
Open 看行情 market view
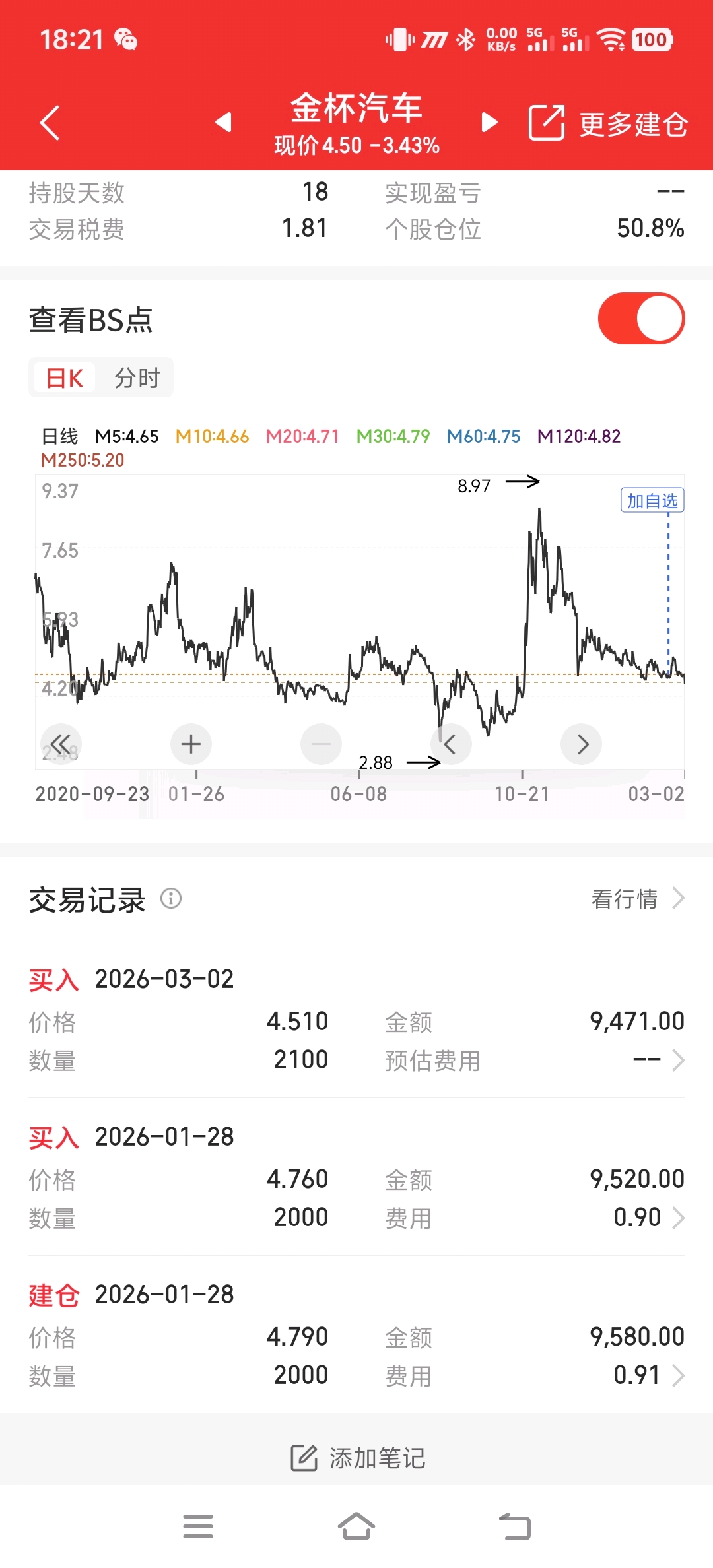coord(637,899)
